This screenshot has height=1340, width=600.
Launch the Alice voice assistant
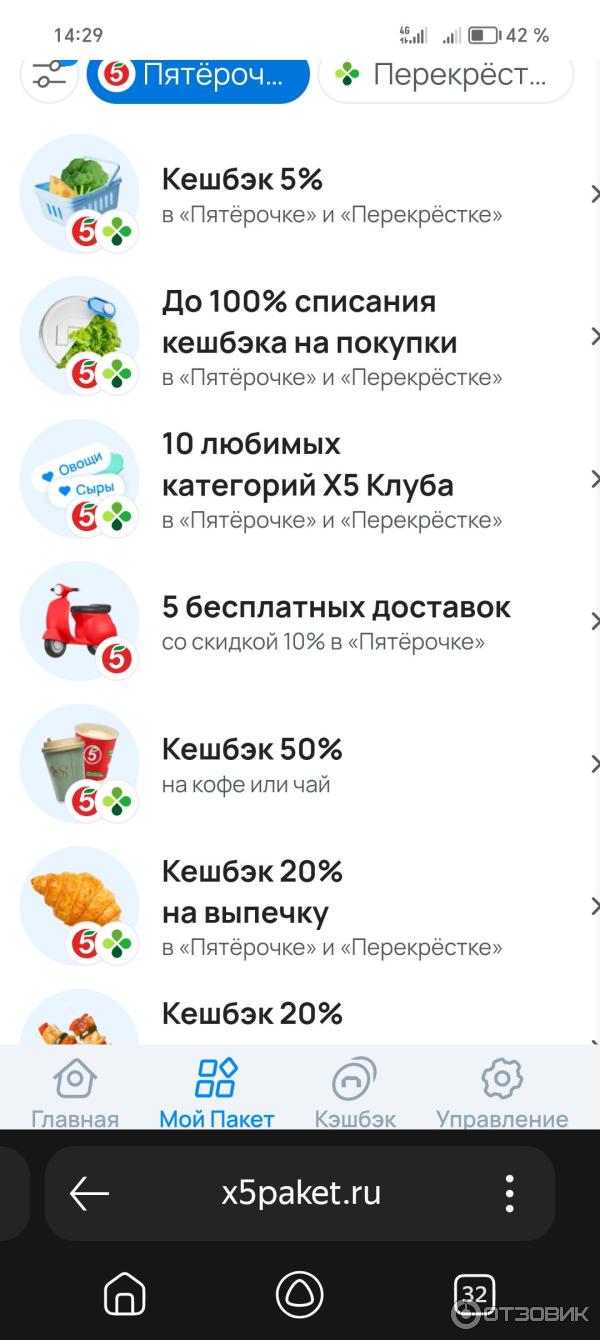click(x=299, y=1295)
